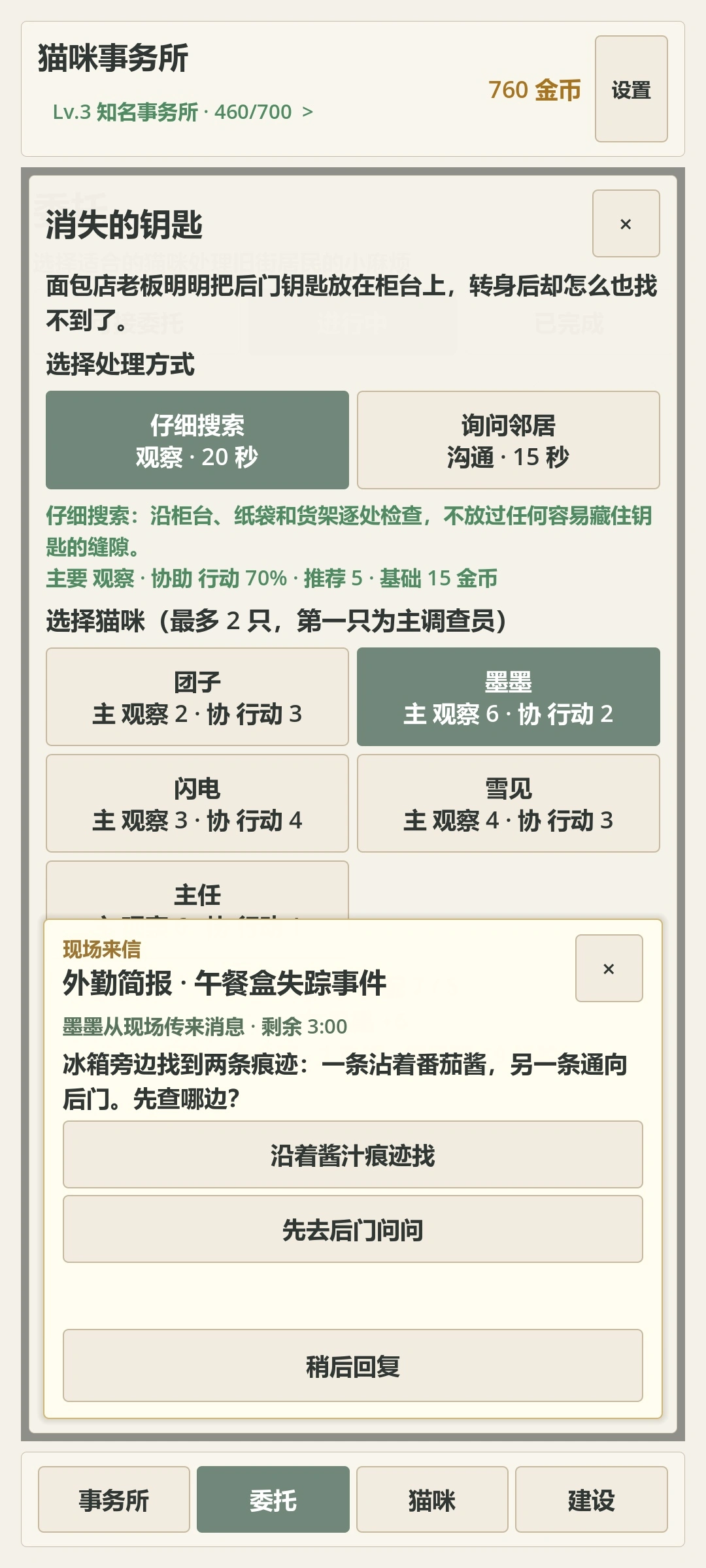Deselect cat 墨墨

[x=508, y=696]
